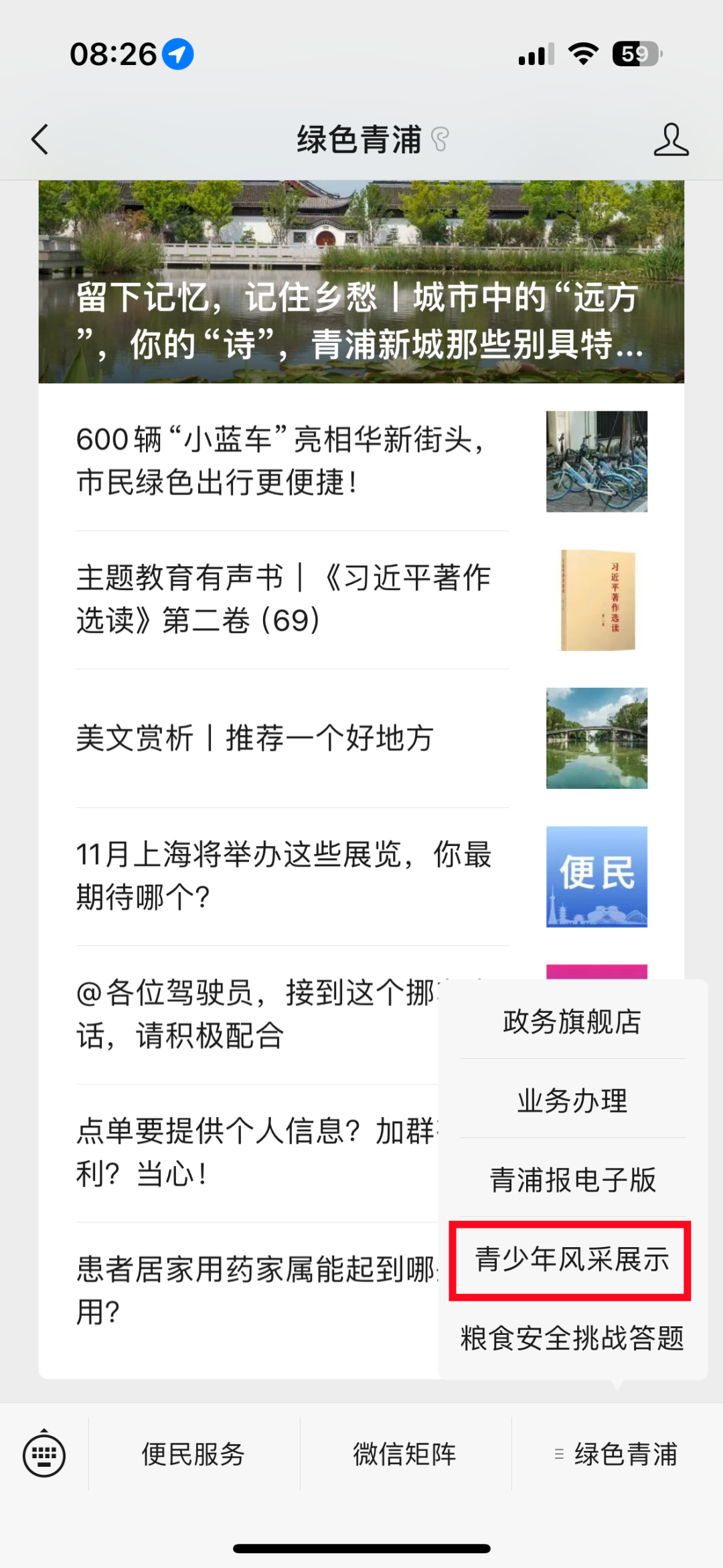Open 青浦报电子版 menu item

click(572, 1180)
